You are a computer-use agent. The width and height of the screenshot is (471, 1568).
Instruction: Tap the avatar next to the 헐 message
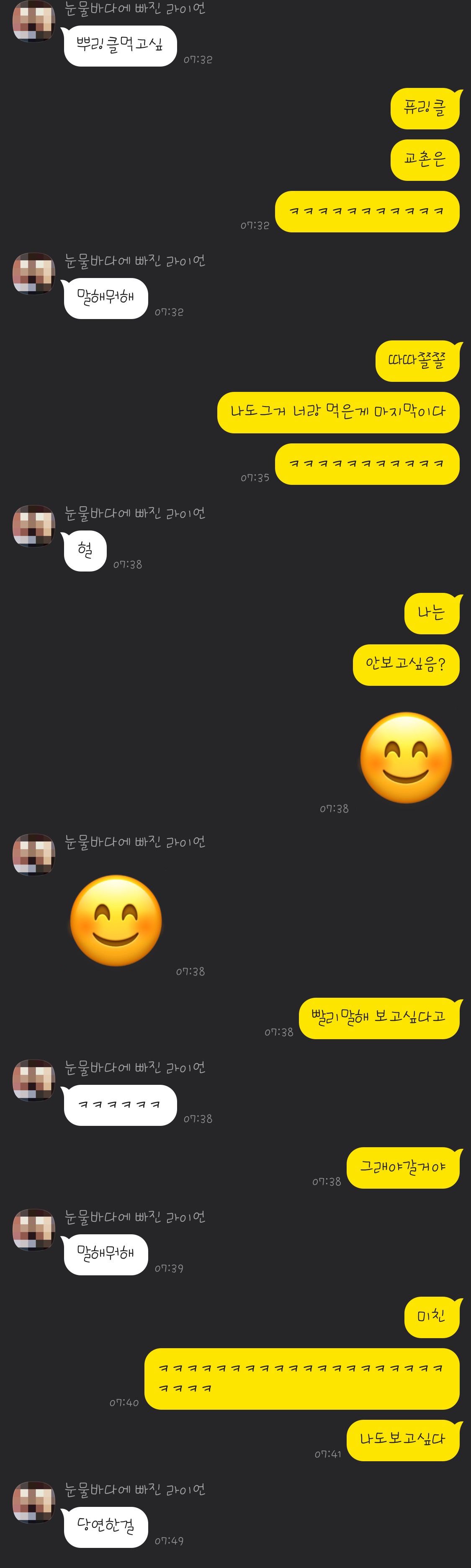tap(34, 526)
